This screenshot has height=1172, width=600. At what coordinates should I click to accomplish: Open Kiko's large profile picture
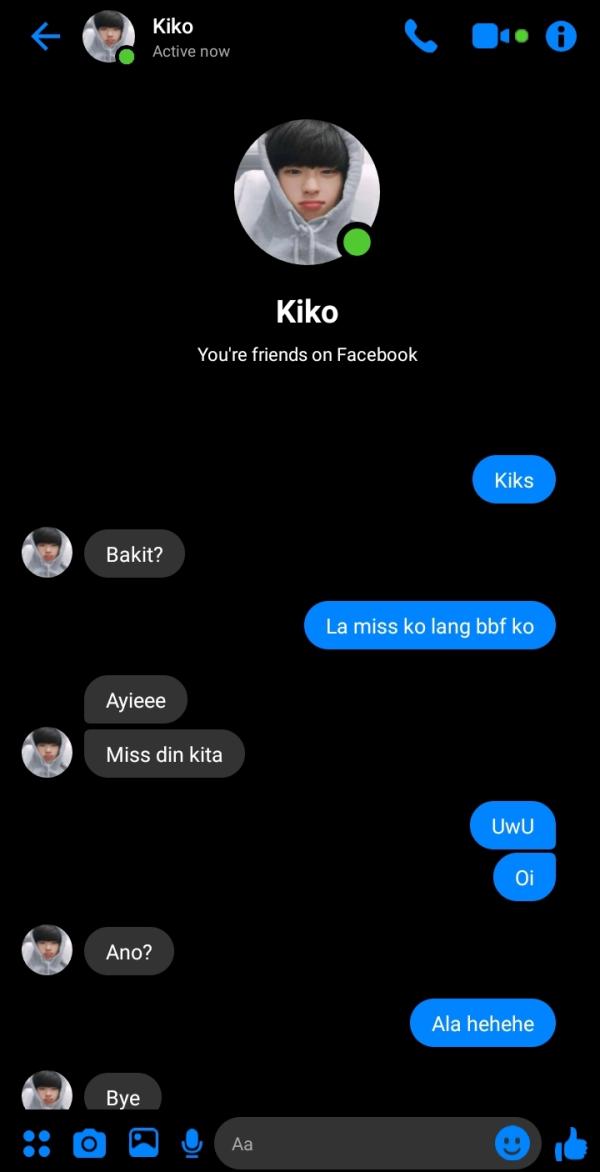coord(306,192)
